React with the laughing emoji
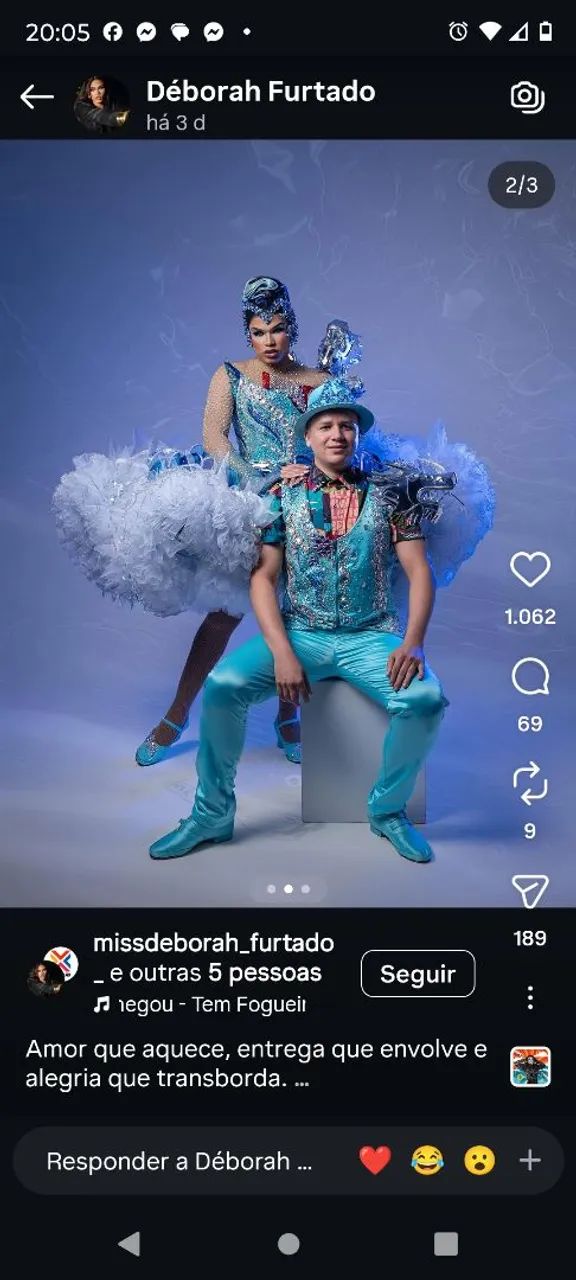This screenshot has height=1280, width=576. coord(427,1161)
